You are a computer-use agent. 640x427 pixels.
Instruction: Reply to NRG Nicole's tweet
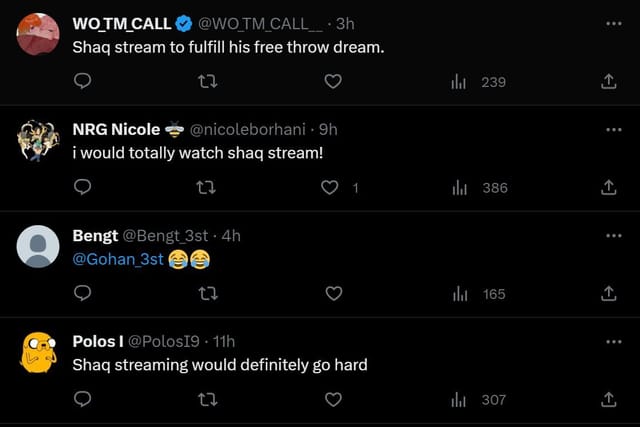tap(83, 187)
